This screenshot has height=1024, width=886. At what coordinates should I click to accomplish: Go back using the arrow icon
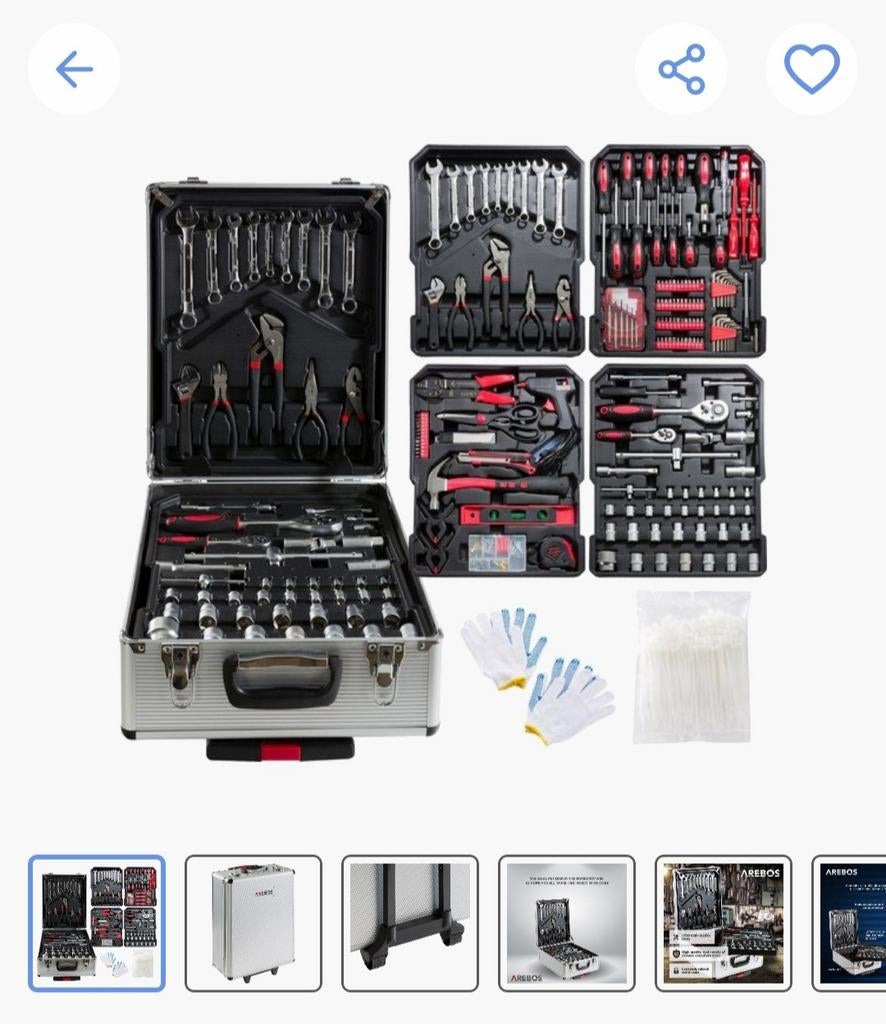(74, 69)
